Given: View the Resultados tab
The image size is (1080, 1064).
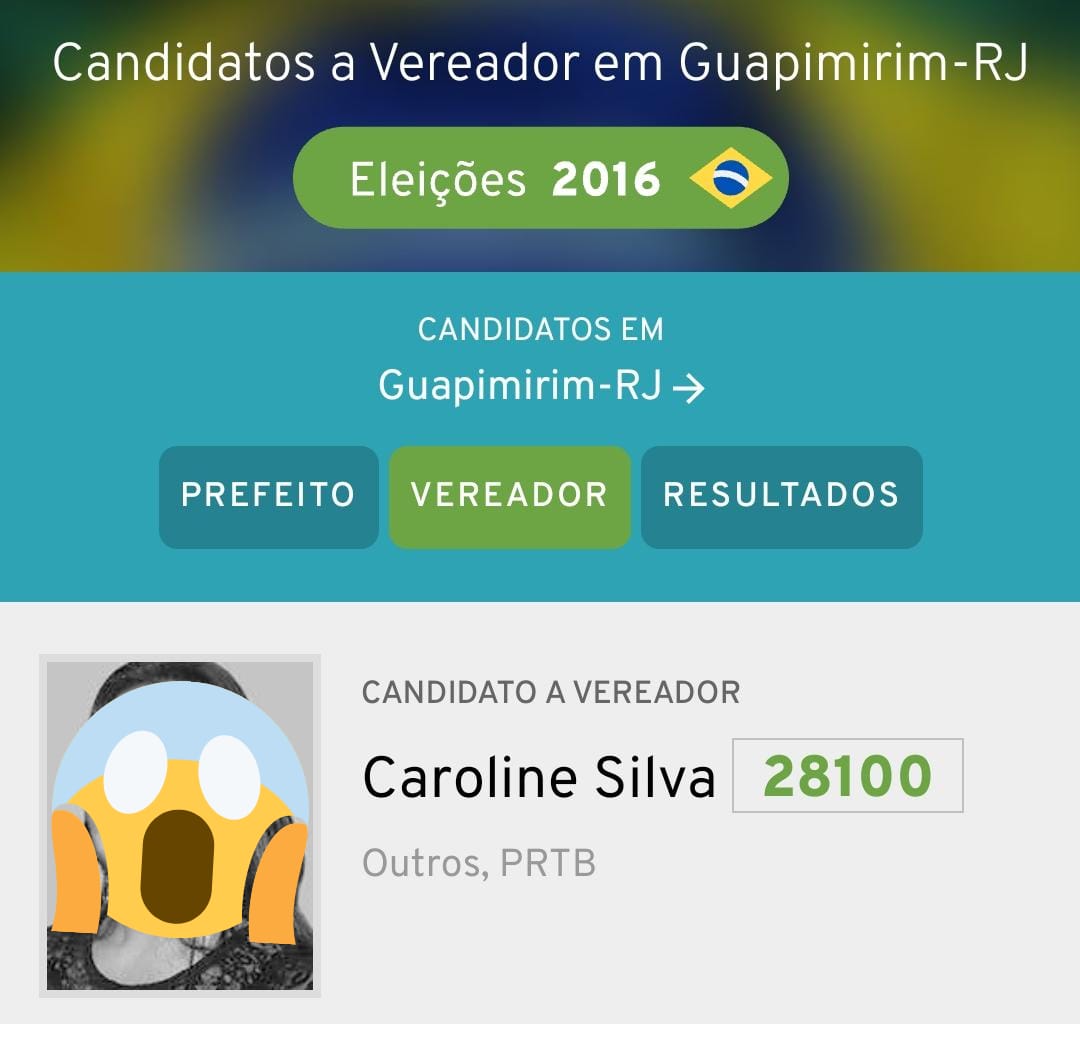Looking at the screenshot, I should 781,496.
